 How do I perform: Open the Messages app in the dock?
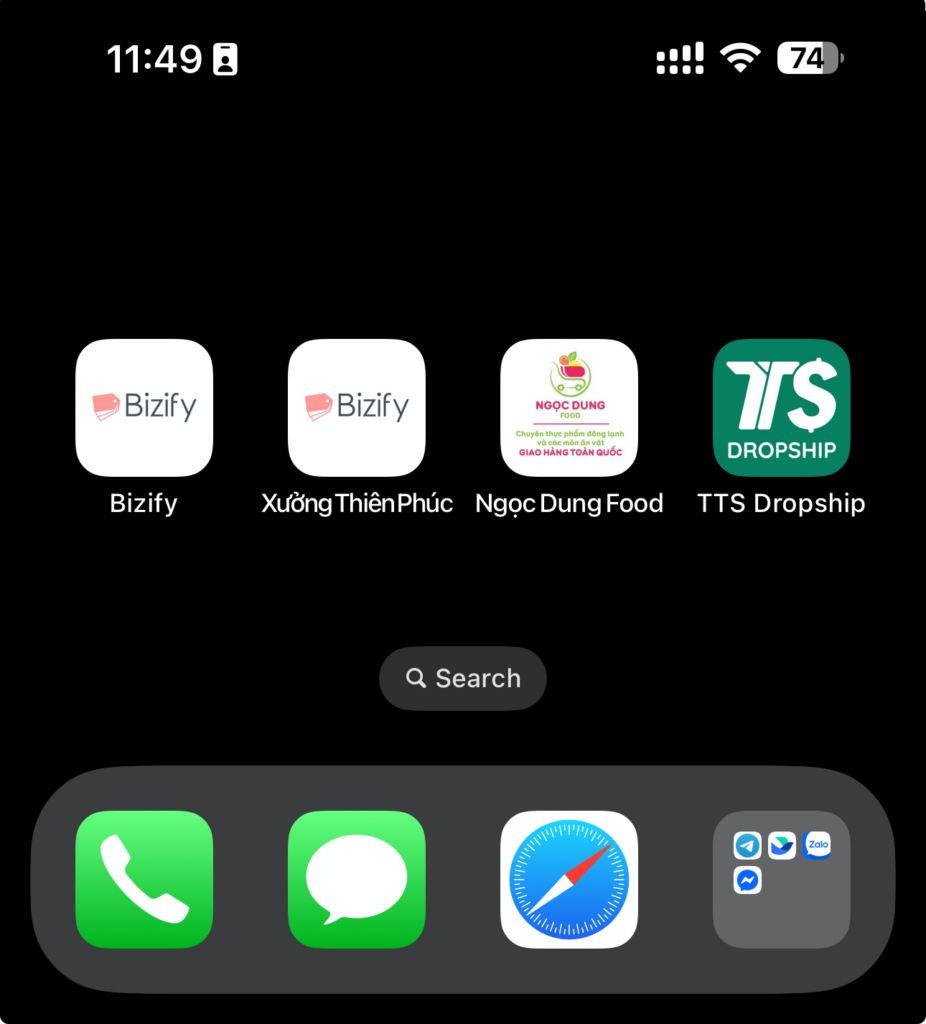pyautogui.click(x=357, y=879)
